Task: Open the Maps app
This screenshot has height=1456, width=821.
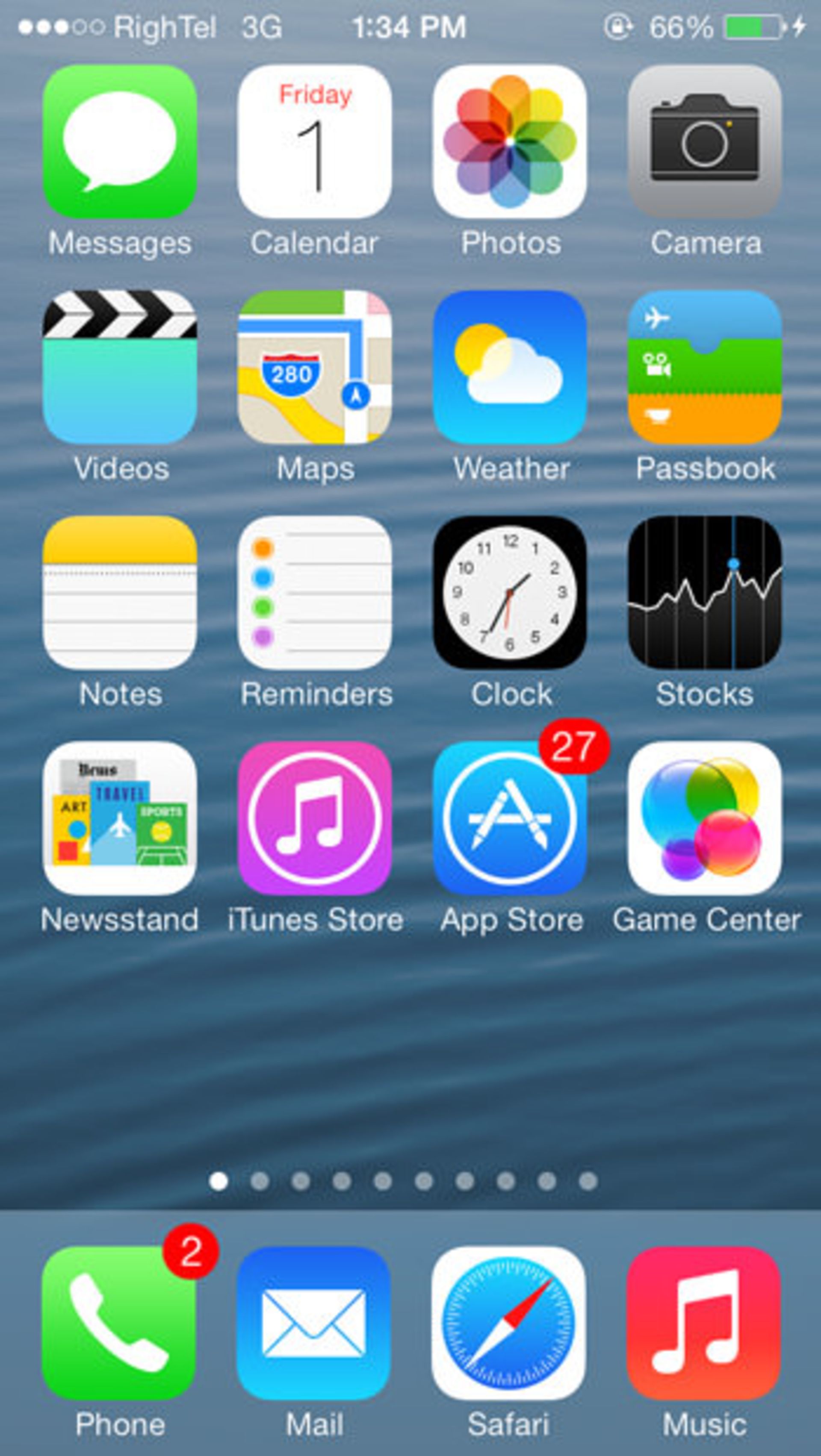Action: click(x=314, y=367)
